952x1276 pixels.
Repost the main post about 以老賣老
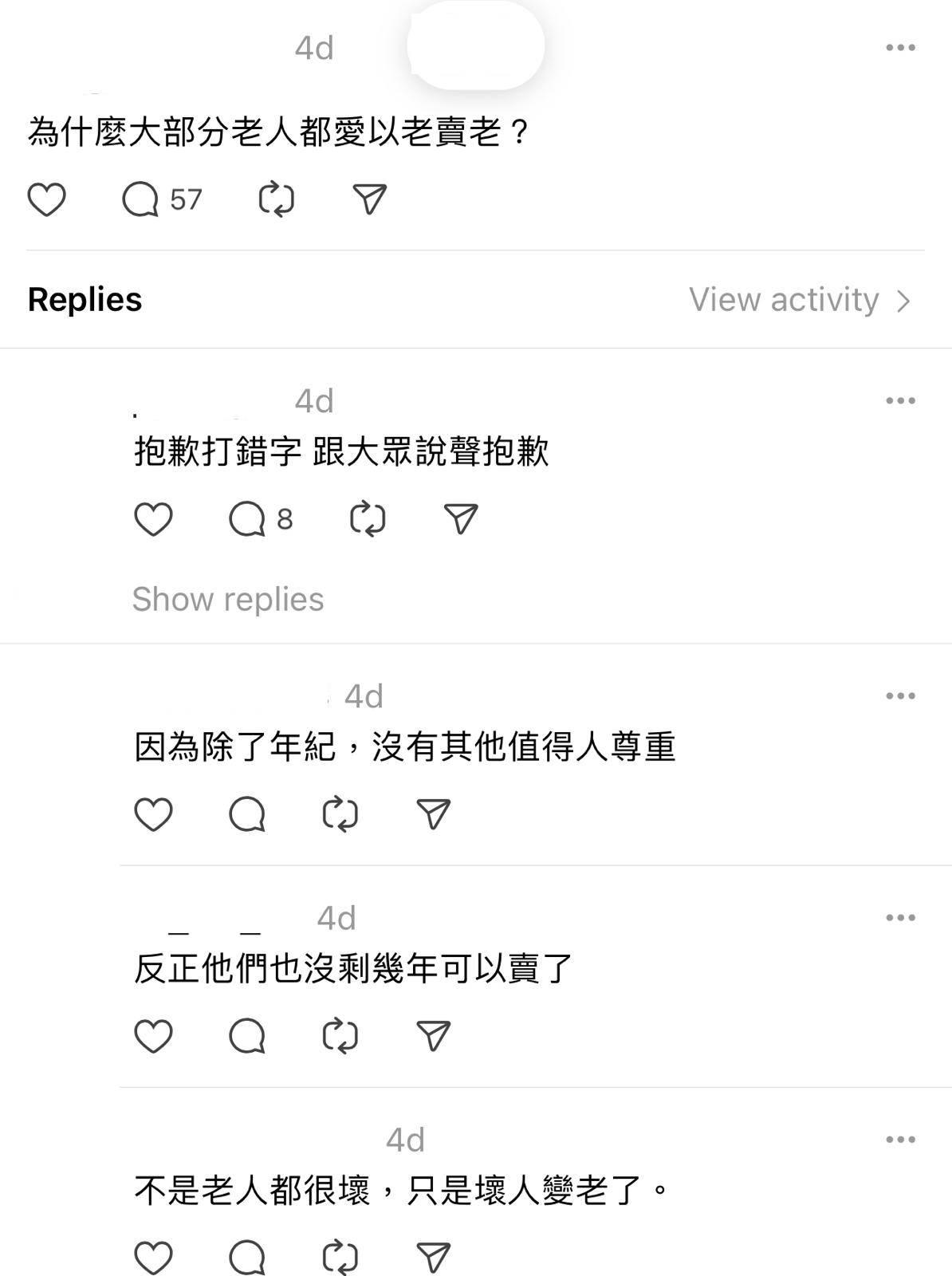click(277, 199)
